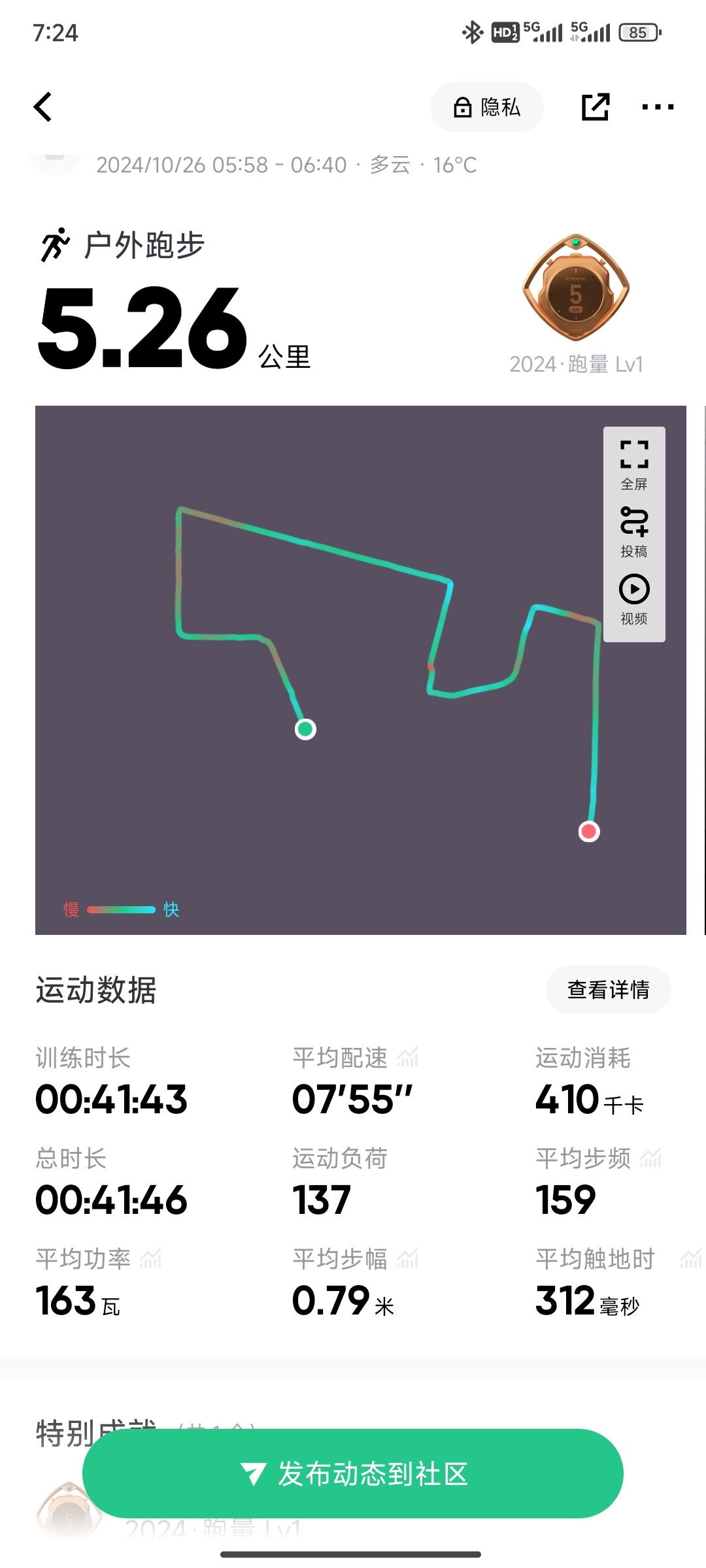The height and width of the screenshot is (1568, 706).
Task: Expand the route map with 全屏
Action: (634, 465)
